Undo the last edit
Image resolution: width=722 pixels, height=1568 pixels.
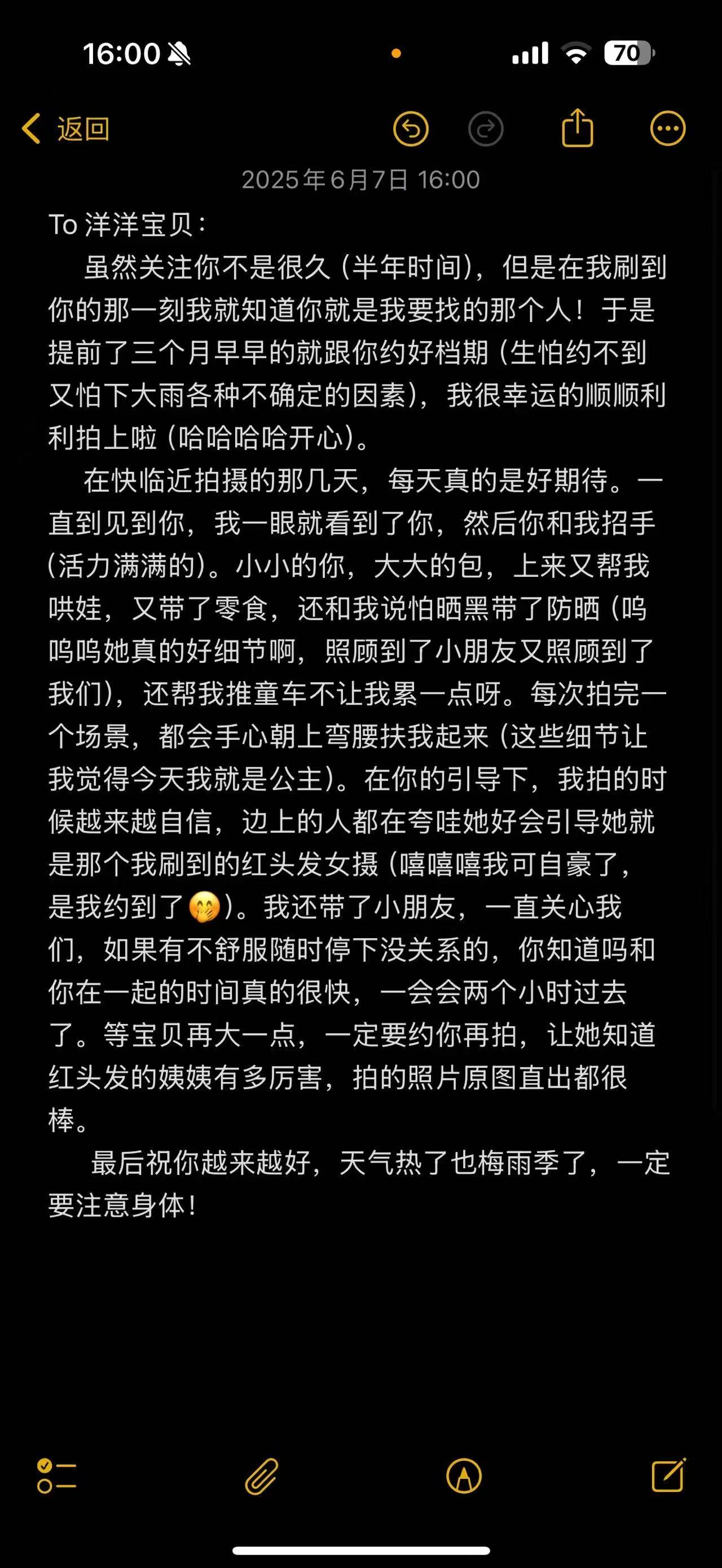click(410, 129)
